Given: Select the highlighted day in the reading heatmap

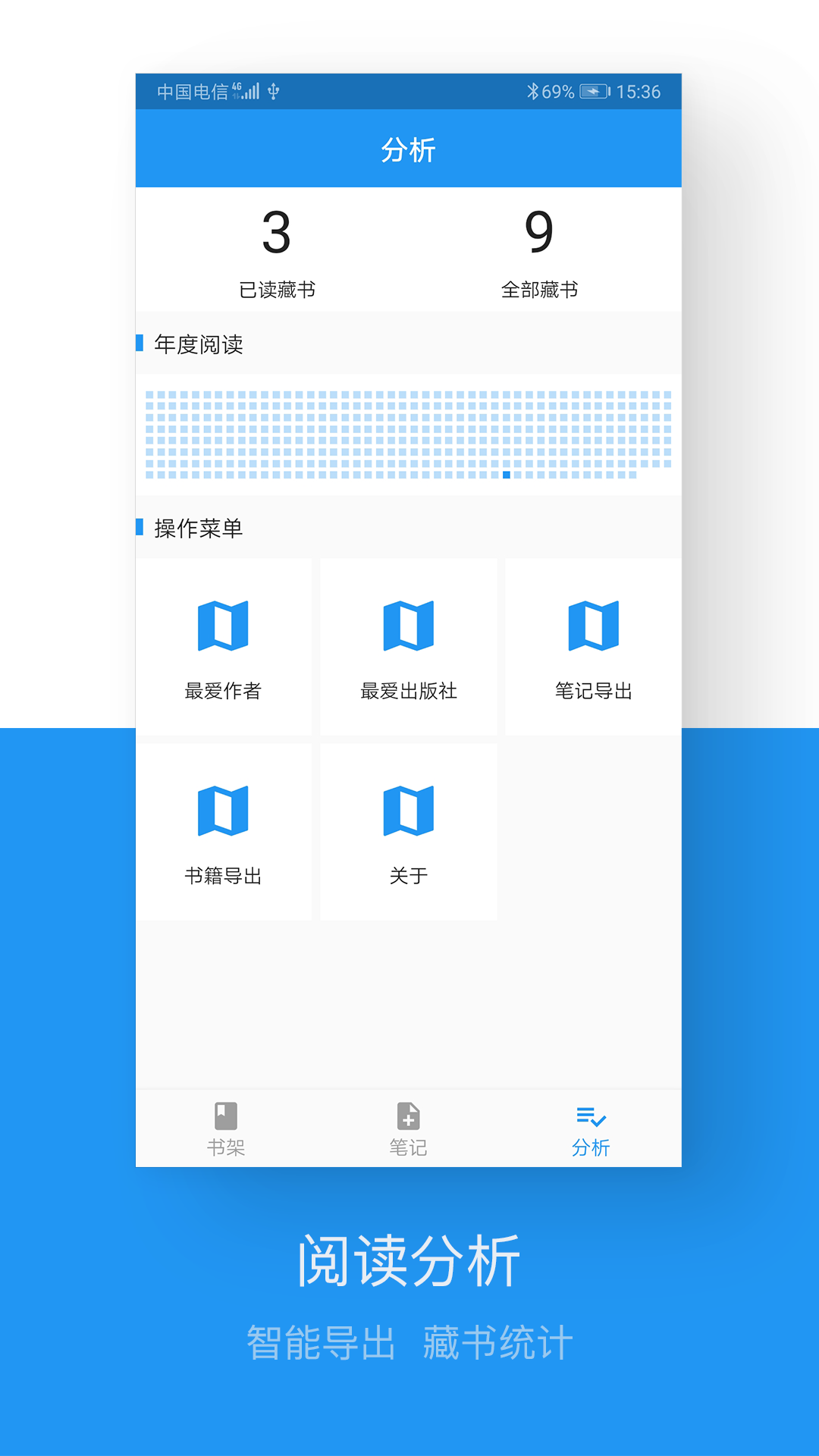Looking at the screenshot, I should tap(506, 474).
